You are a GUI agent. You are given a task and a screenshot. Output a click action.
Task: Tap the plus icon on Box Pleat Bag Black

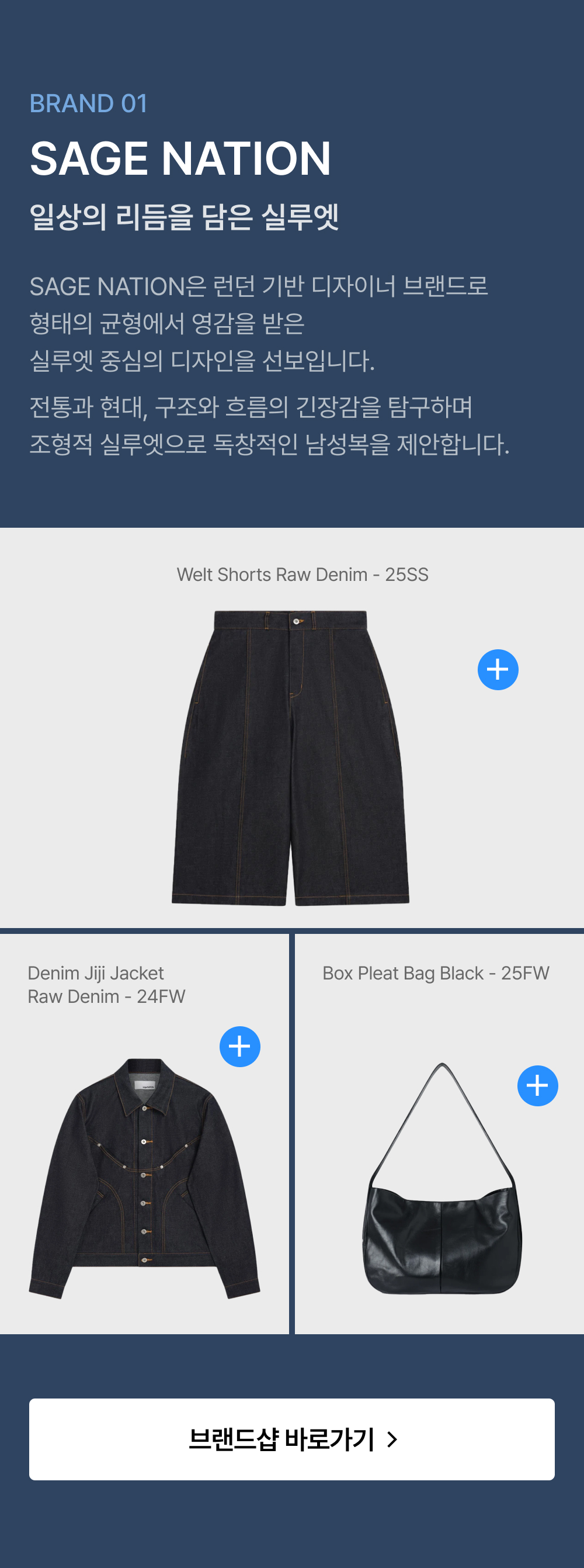click(537, 1085)
